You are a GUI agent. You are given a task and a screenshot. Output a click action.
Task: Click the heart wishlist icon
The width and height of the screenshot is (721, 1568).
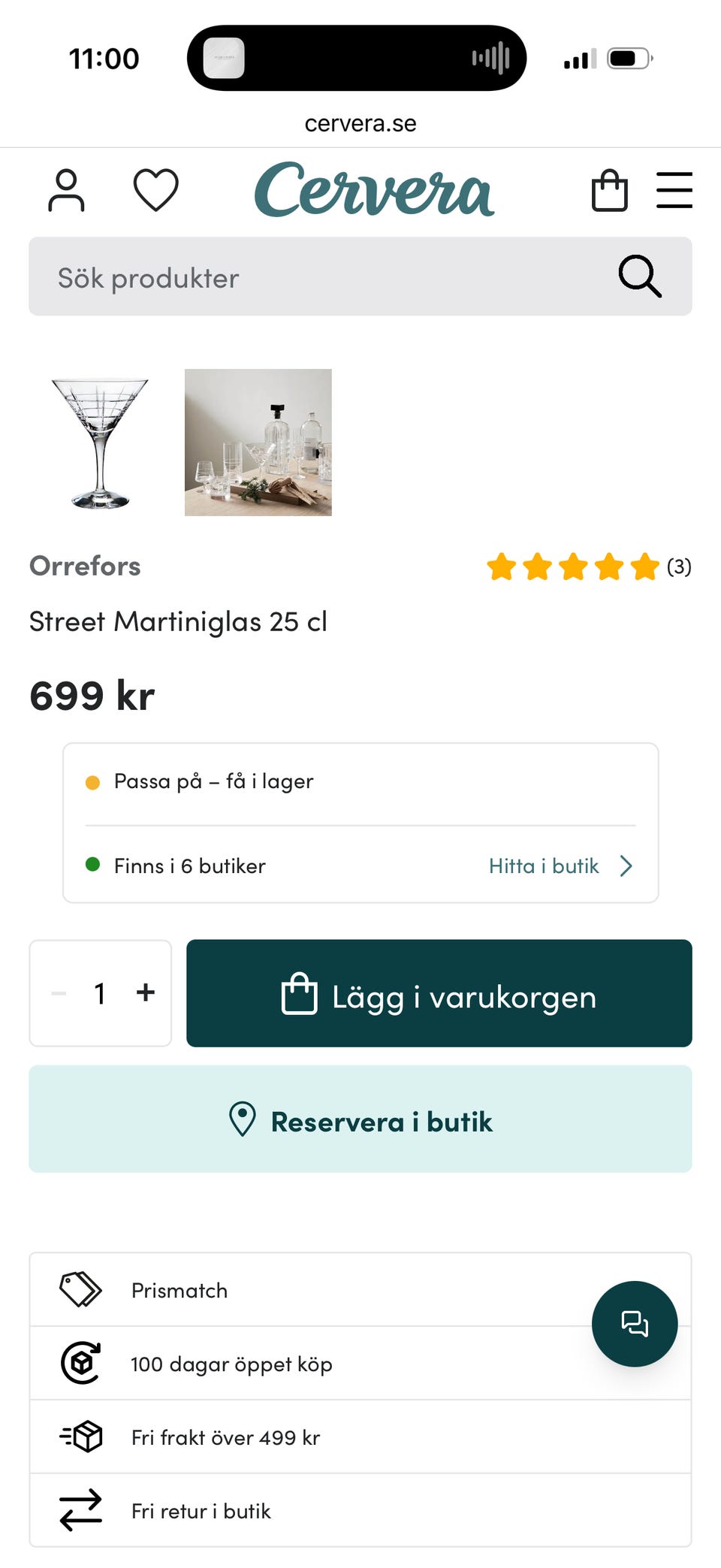[155, 190]
